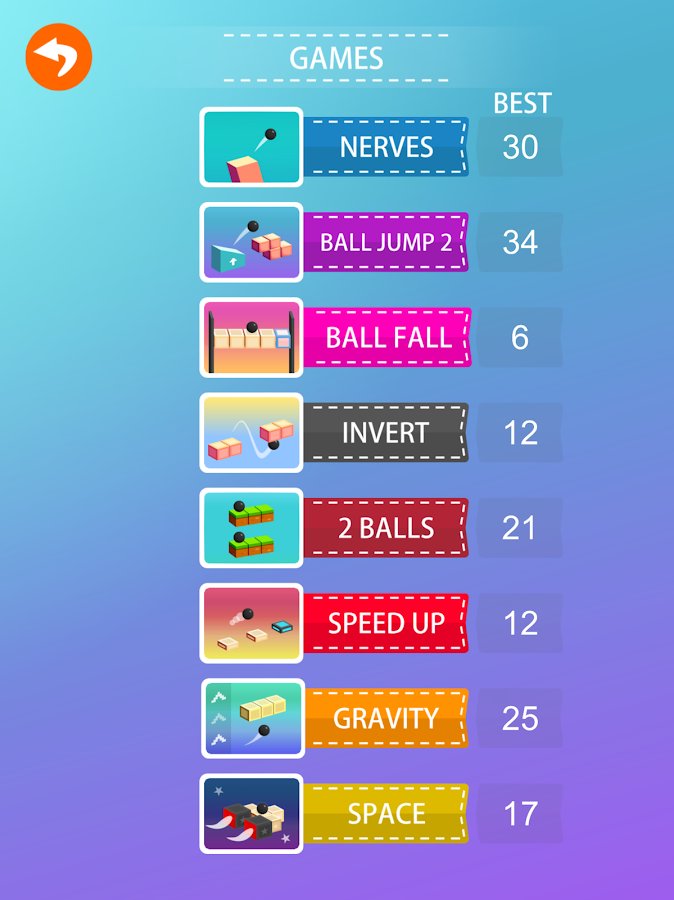Choose the INVERT game mode
Image resolution: width=674 pixels, height=900 pixels.
point(385,433)
